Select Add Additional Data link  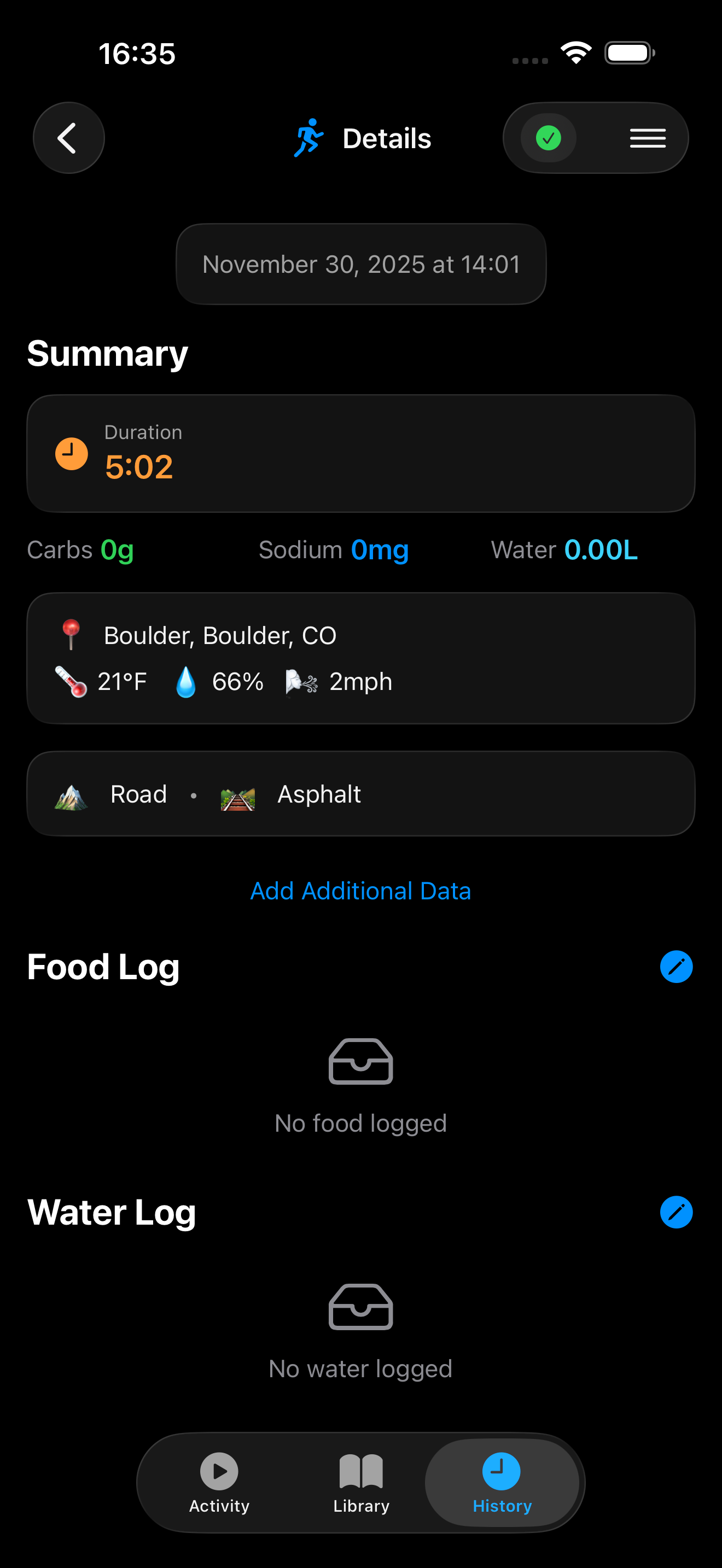click(x=360, y=891)
